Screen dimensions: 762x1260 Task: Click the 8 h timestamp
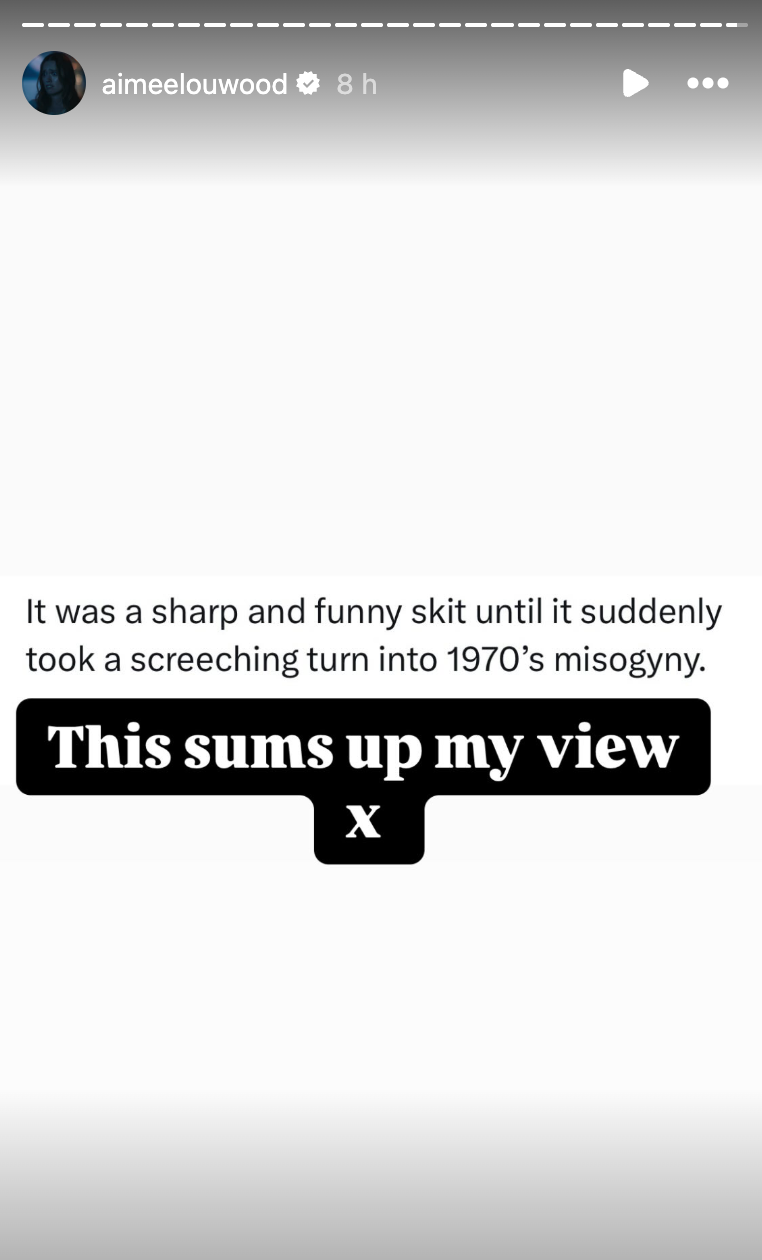click(356, 83)
